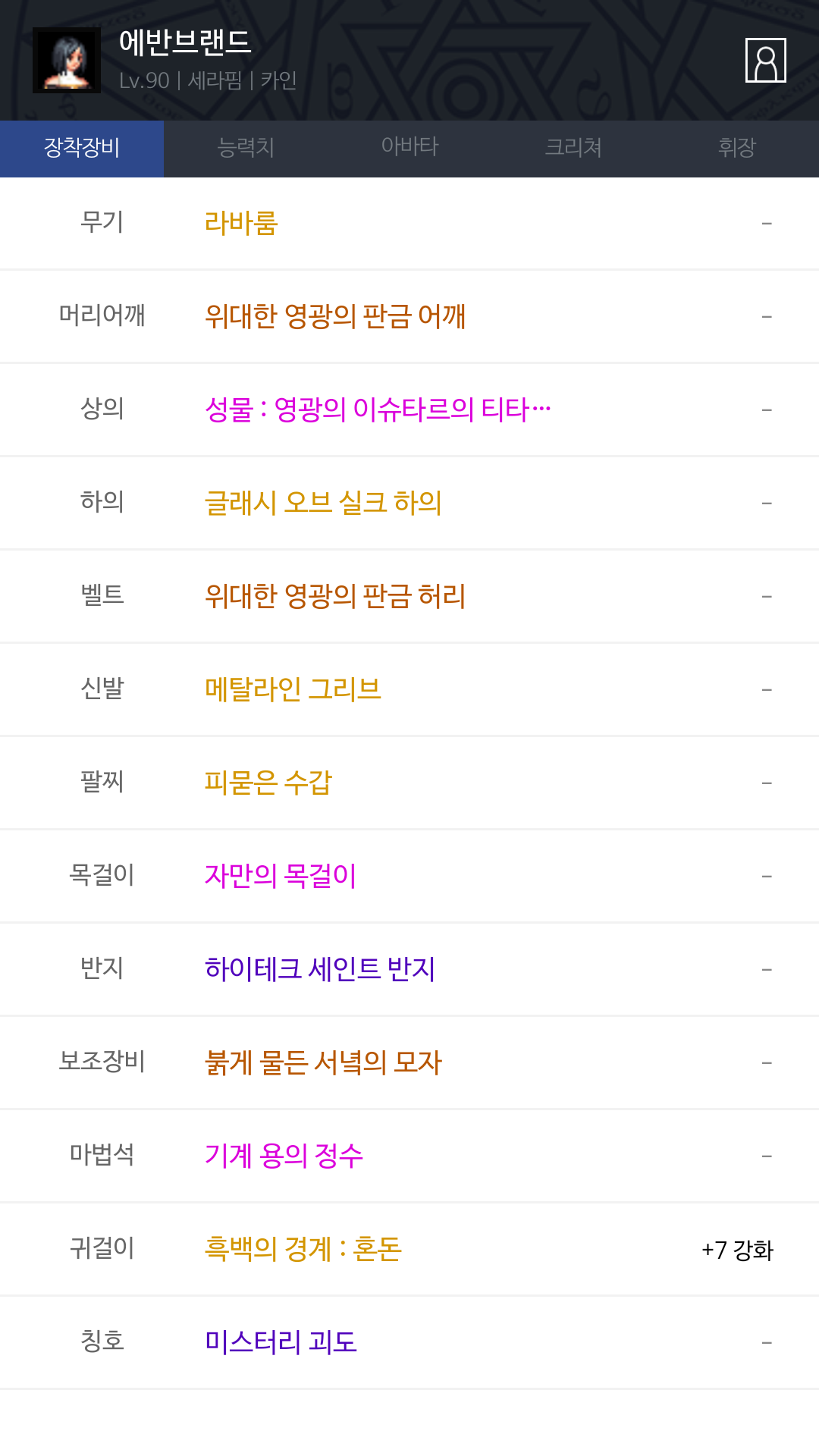
Task: Switch to the 능력치 tab
Action: (x=246, y=148)
